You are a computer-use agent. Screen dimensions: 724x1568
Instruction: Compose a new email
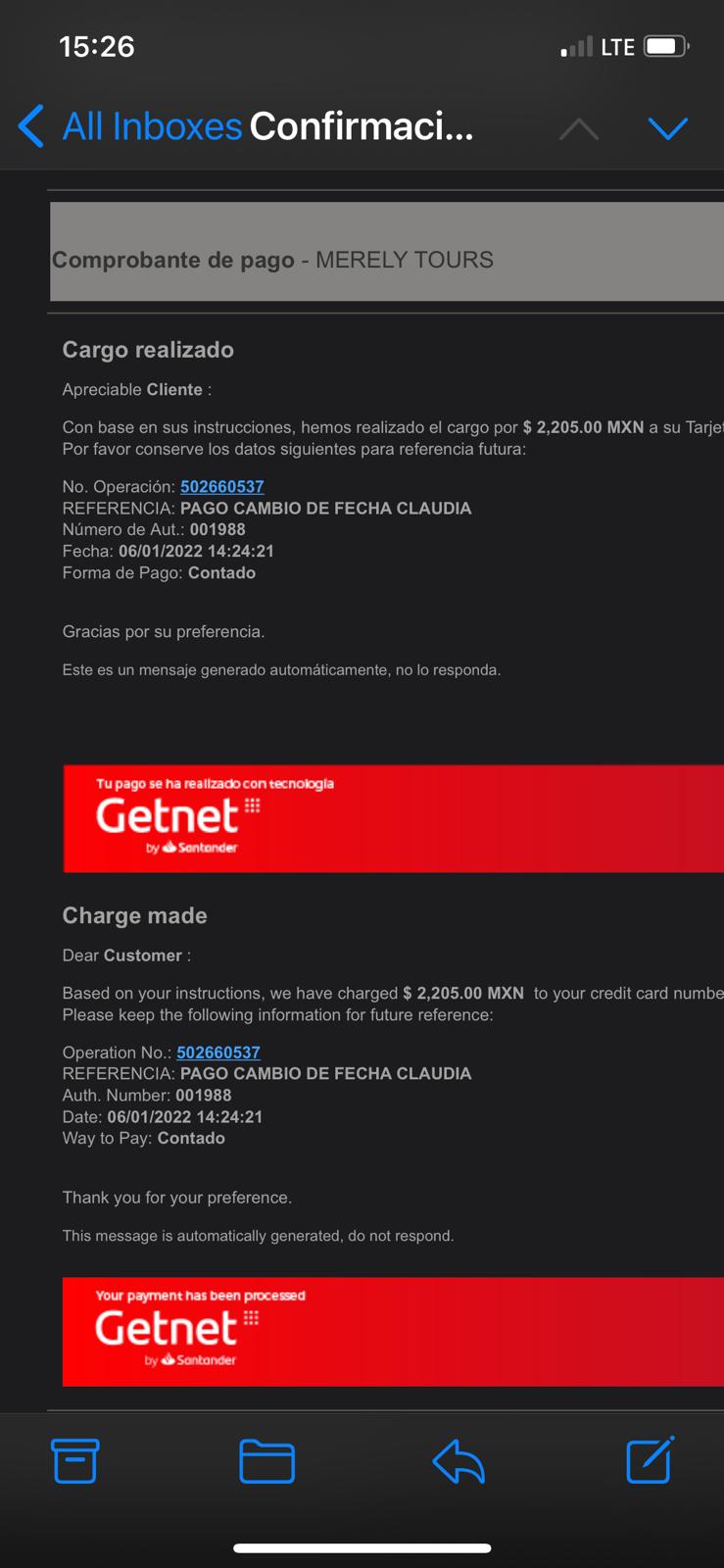point(651,1460)
